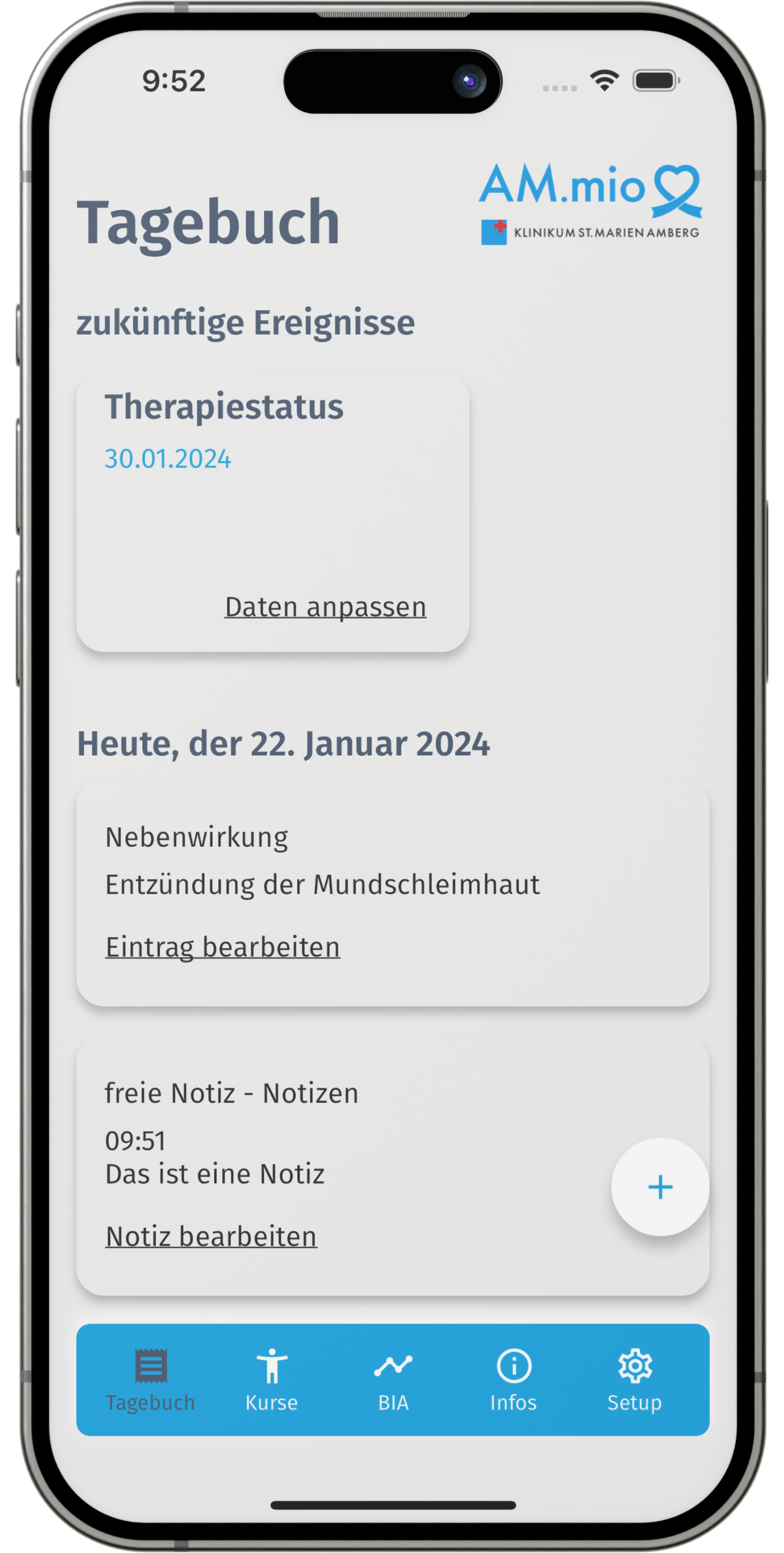Add a new diary entry with plus button
The width and height of the screenshot is (784, 1553).
660,1187
